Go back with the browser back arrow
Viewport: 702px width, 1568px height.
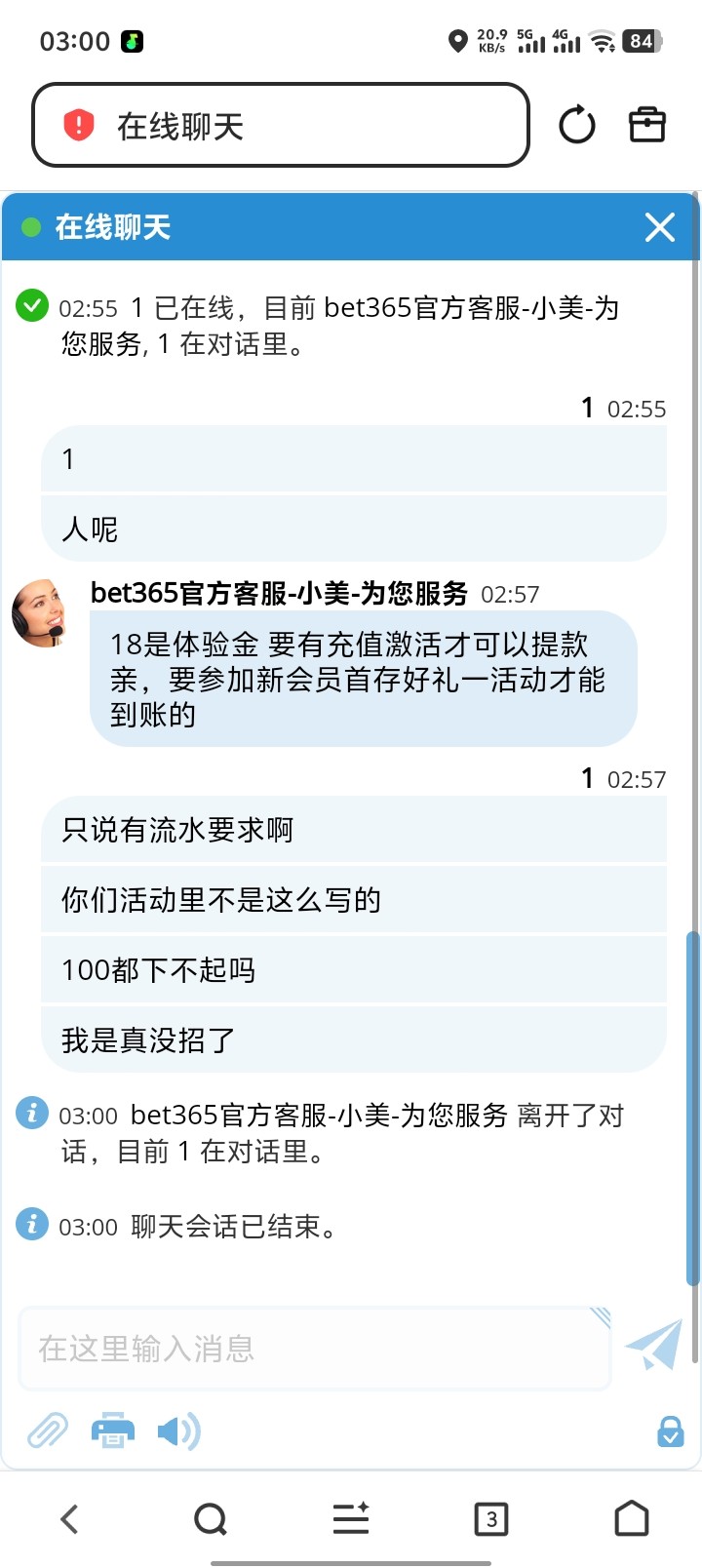[69, 1518]
